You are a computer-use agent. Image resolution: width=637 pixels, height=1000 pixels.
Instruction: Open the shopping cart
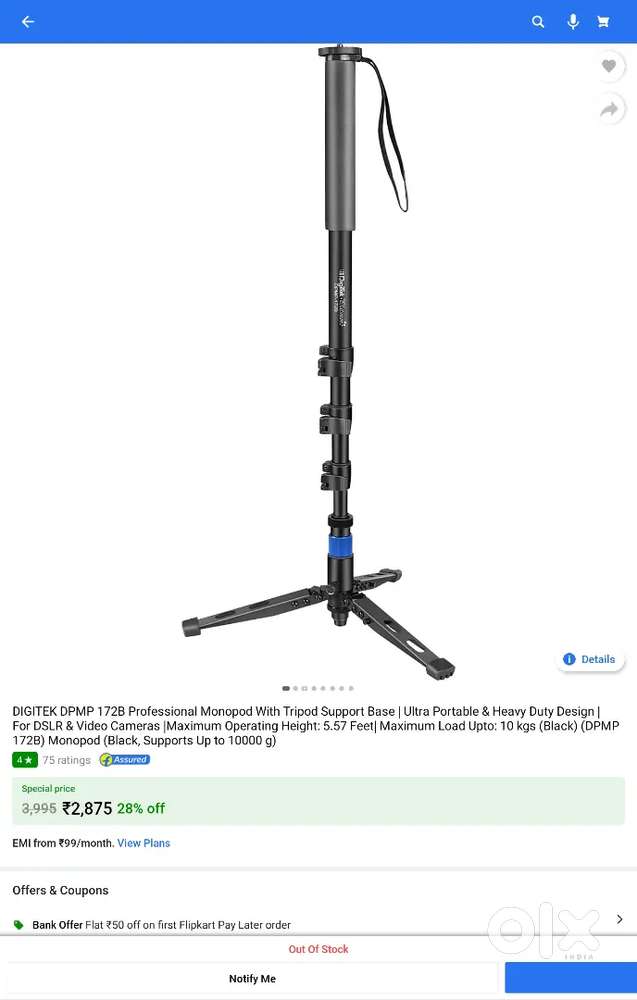tap(603, 21)
